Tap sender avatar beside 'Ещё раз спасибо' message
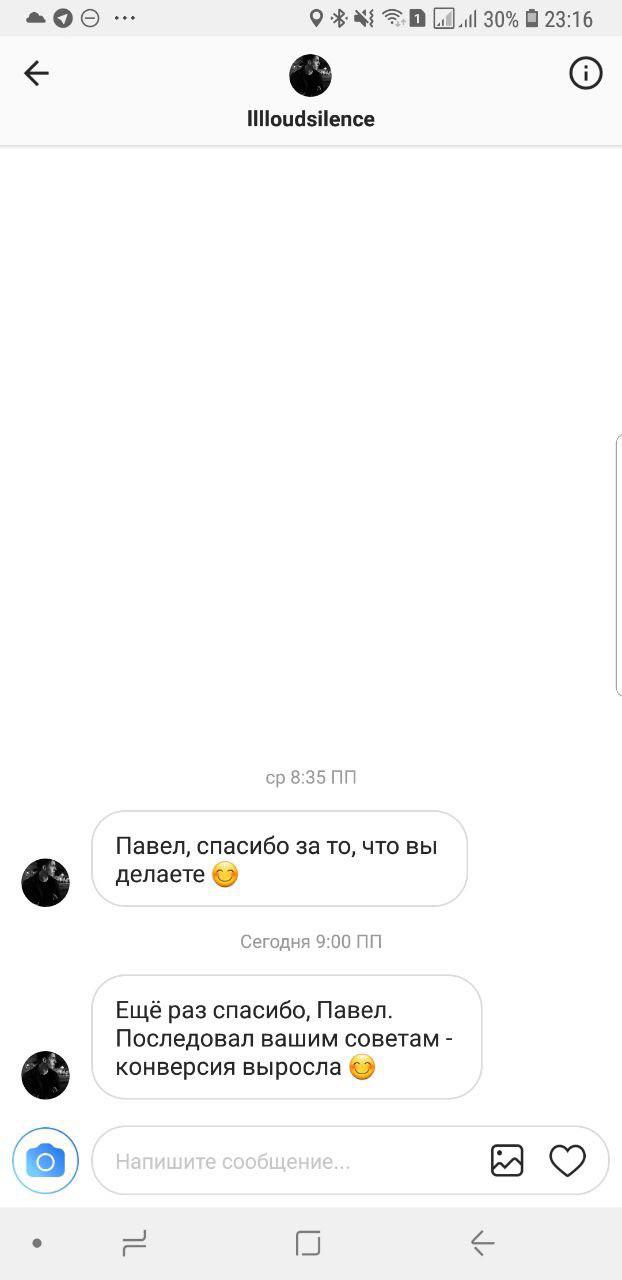The height and width of the screenshot is (1280, 622). coord(45,1075)
